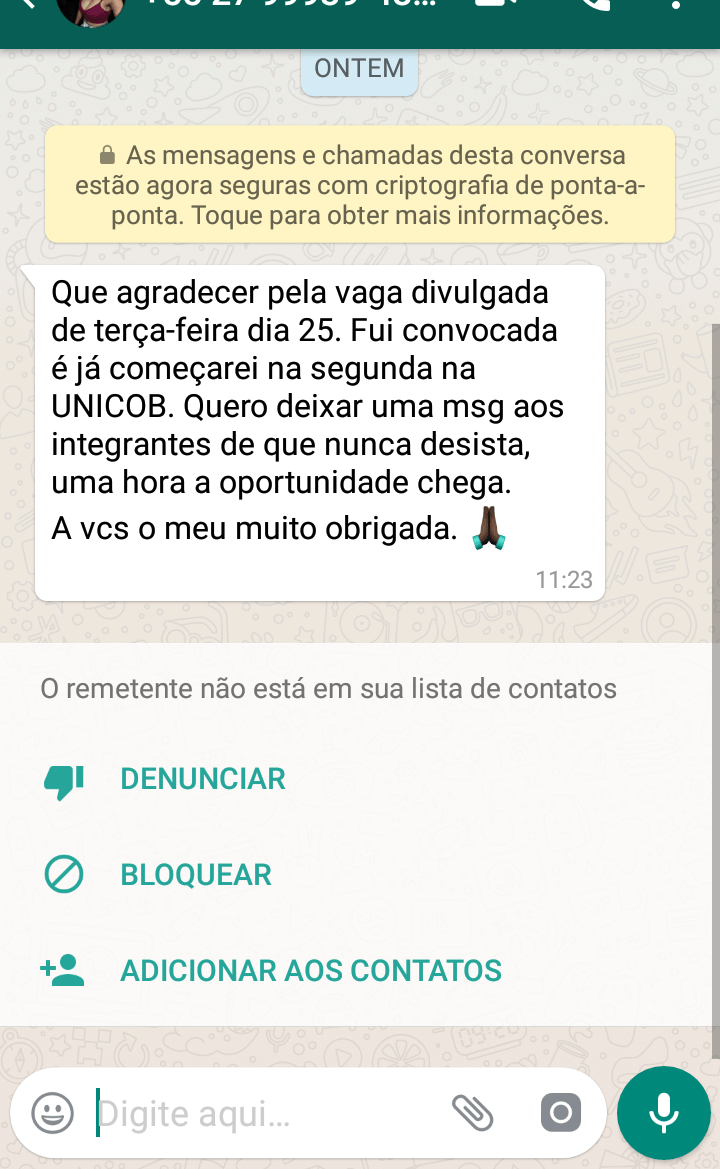Select Adicionar aos contatos

[x=310, y=971]
